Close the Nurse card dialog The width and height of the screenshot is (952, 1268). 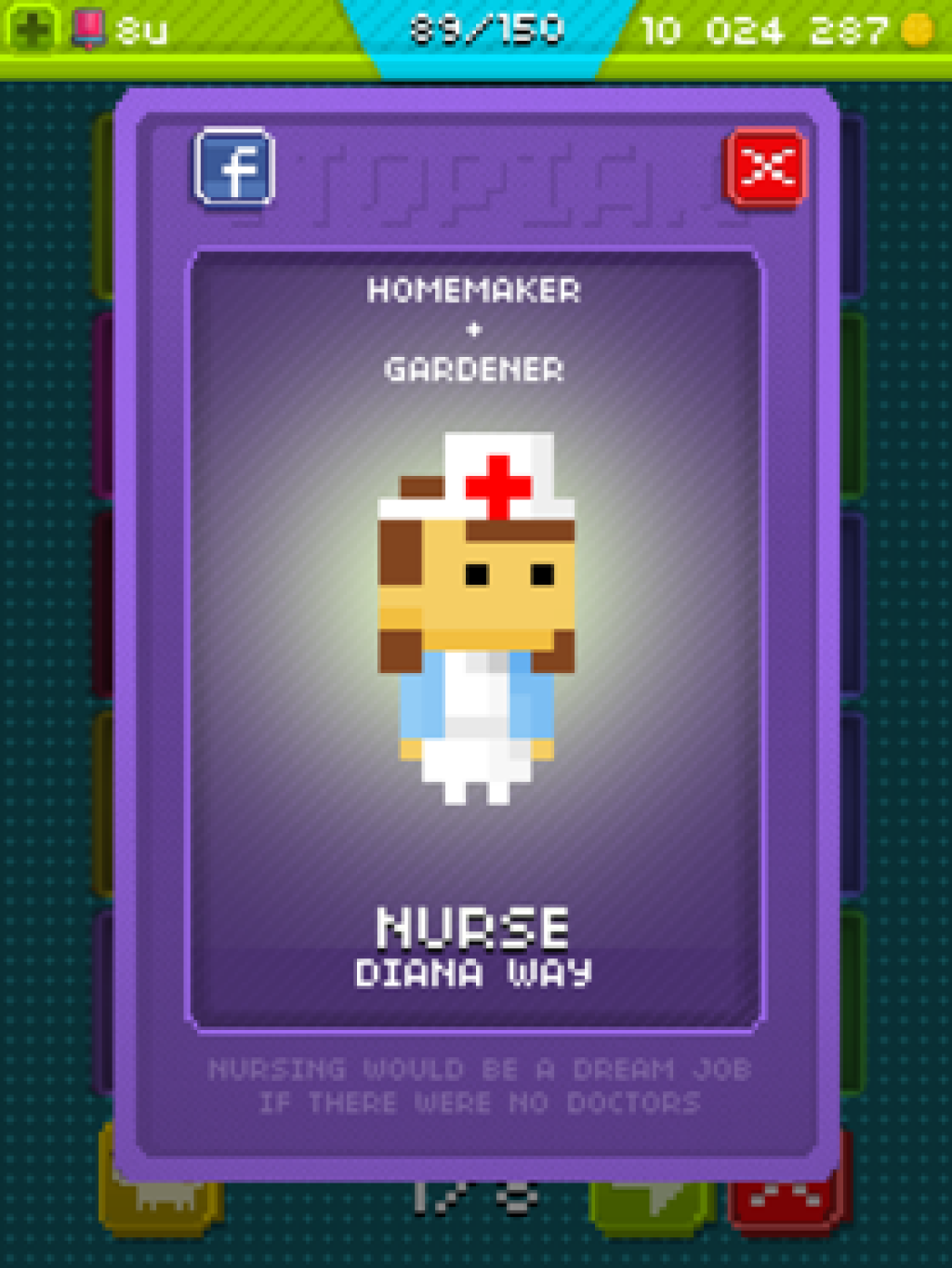pyautogui.click(x=766, y=168)
